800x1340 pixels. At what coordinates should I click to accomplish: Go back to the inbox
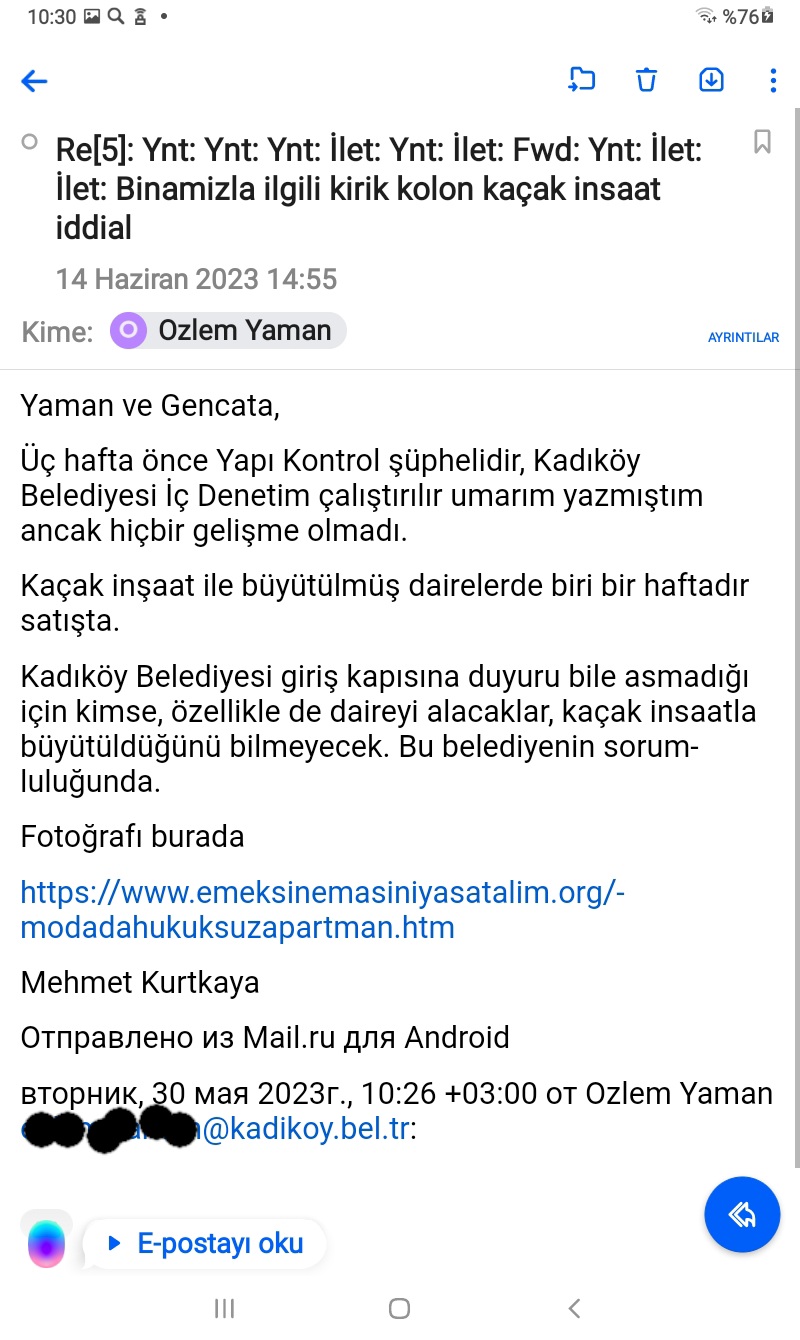click(x=35, y=81)
